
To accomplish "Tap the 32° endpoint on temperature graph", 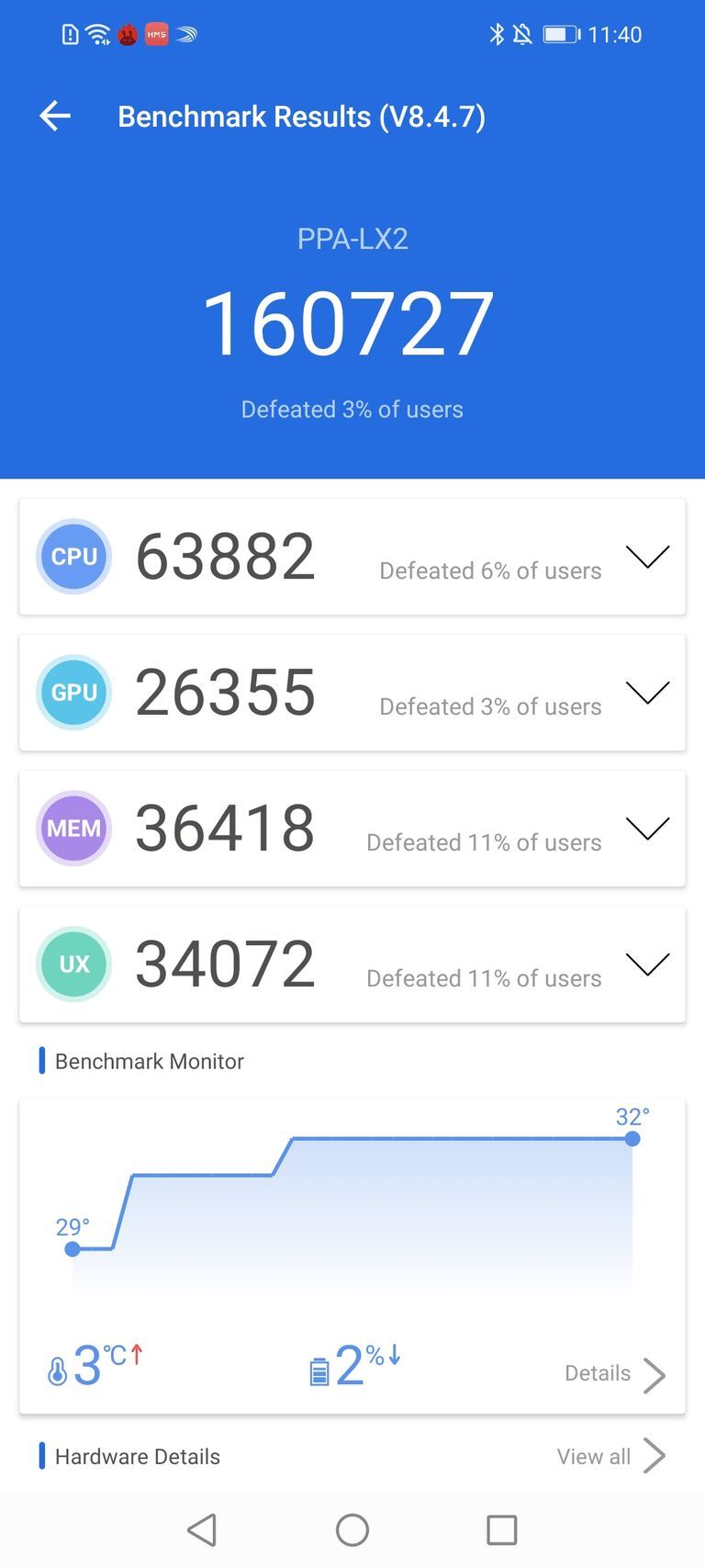I will (632, 1139).
